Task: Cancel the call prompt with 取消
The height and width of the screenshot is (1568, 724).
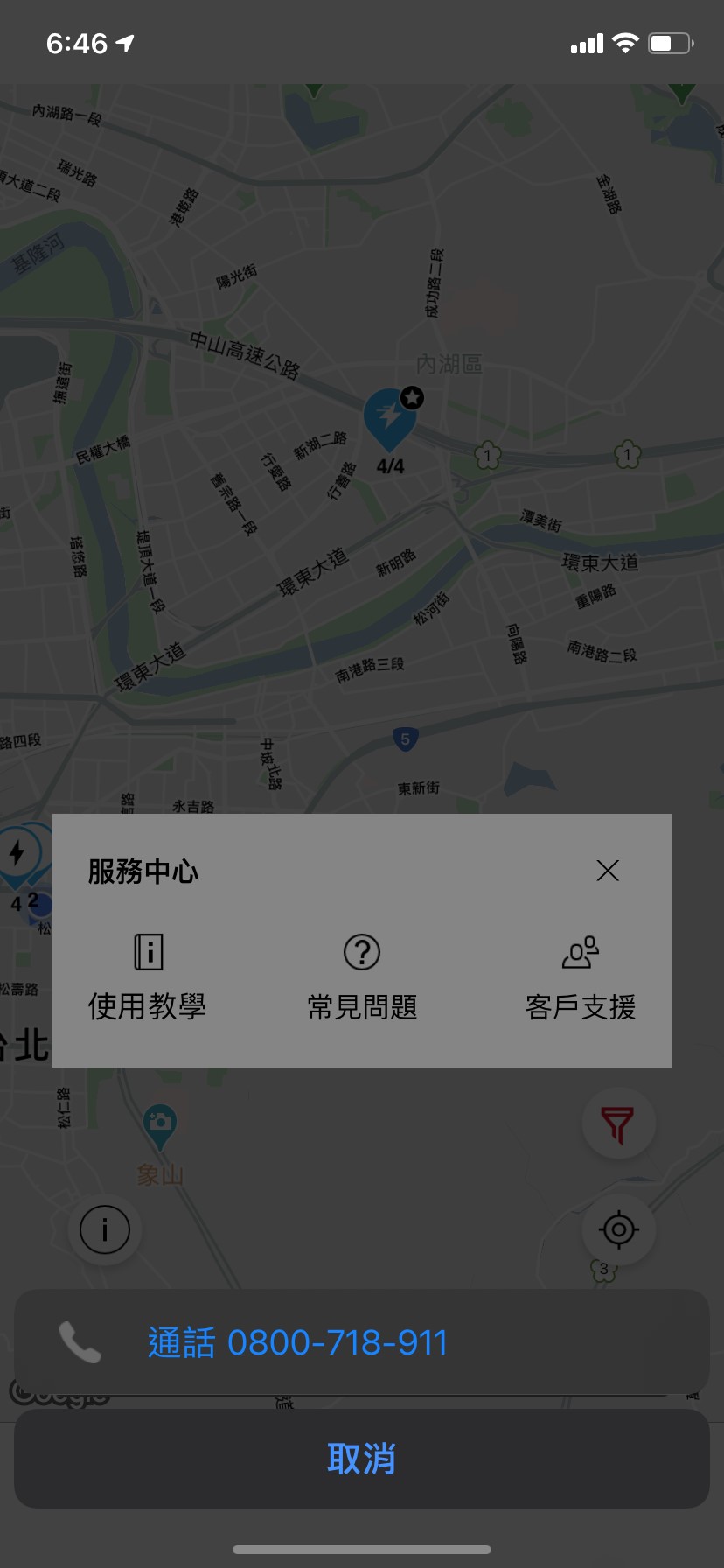Action: [361, 1458]
